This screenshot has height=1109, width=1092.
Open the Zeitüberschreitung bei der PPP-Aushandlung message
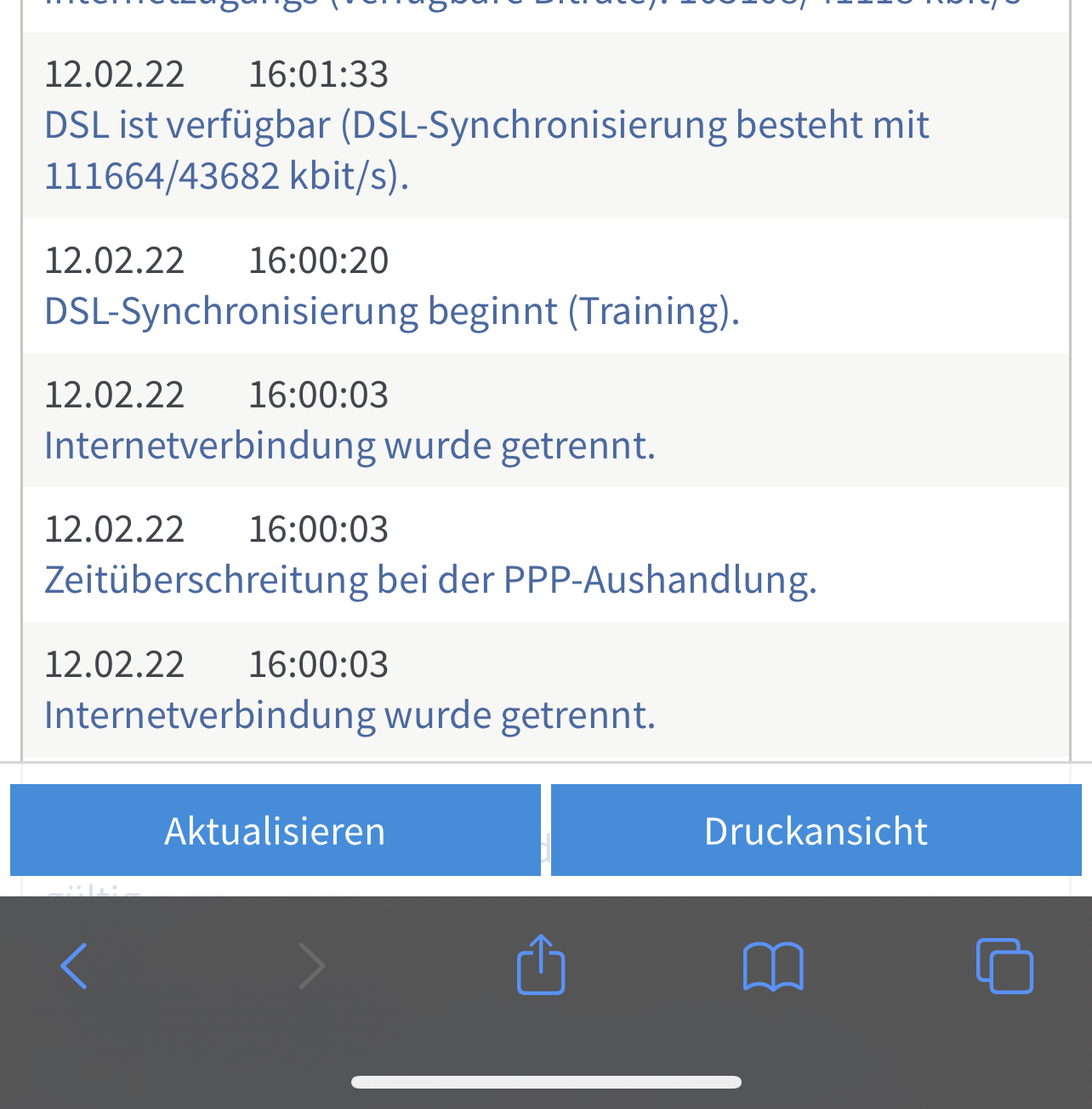430,580
